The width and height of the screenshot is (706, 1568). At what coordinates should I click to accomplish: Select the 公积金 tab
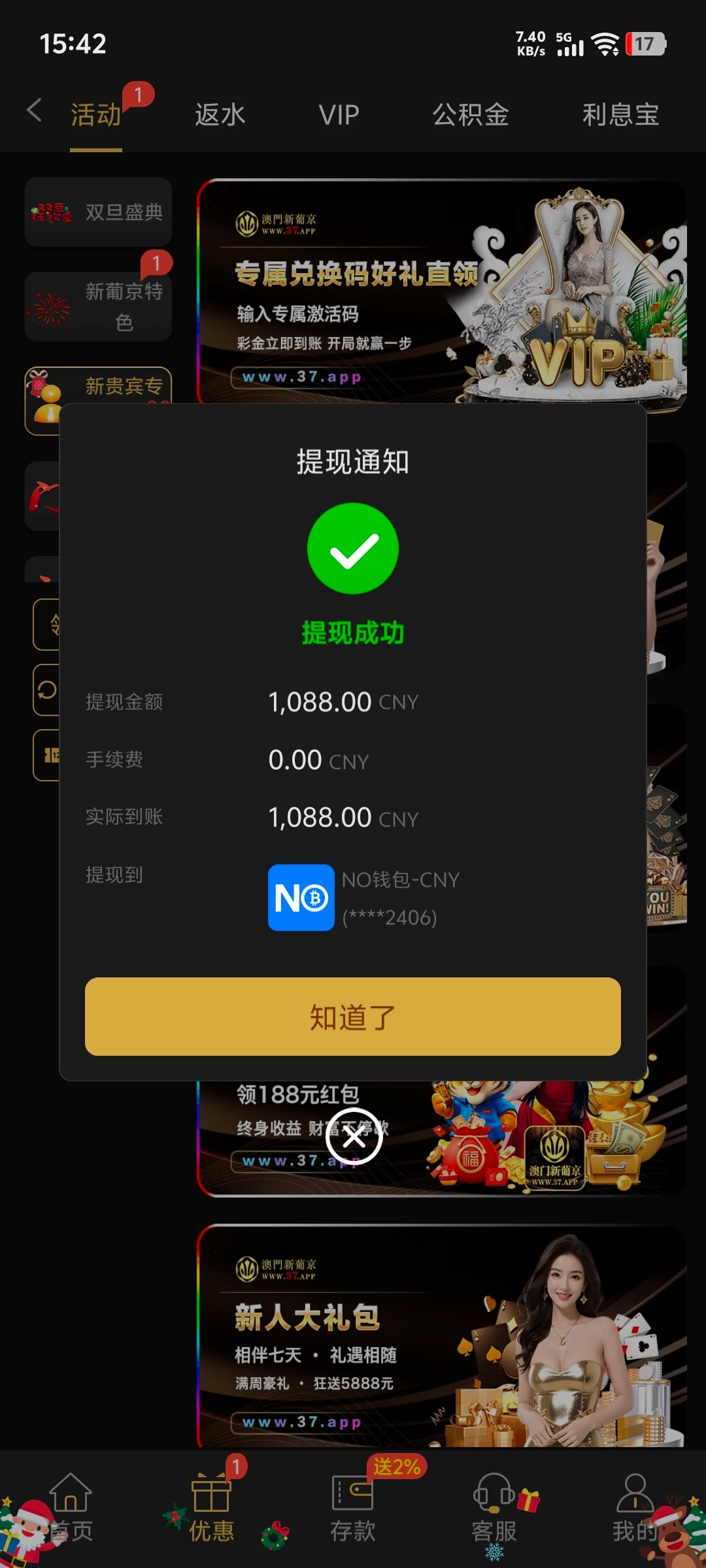click(471, 115)
